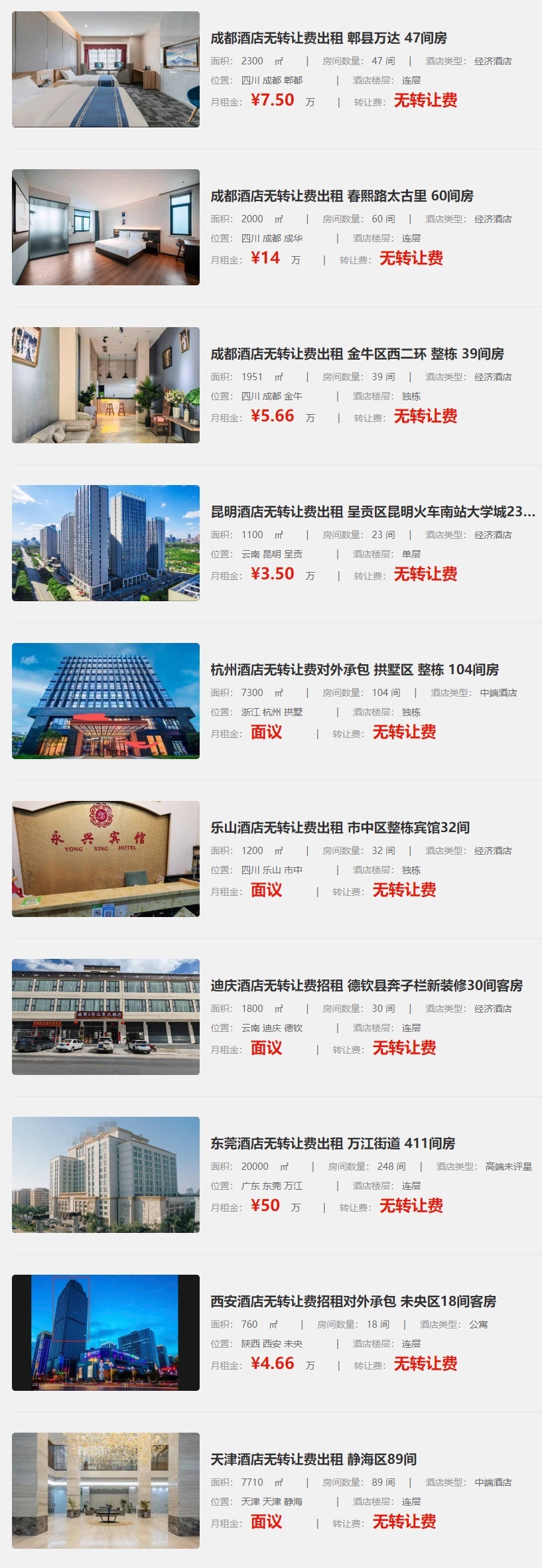542x1568 pixels.
Task: Open the 郫县万达 47间房 hotel listing
Action: pos(328,38)
